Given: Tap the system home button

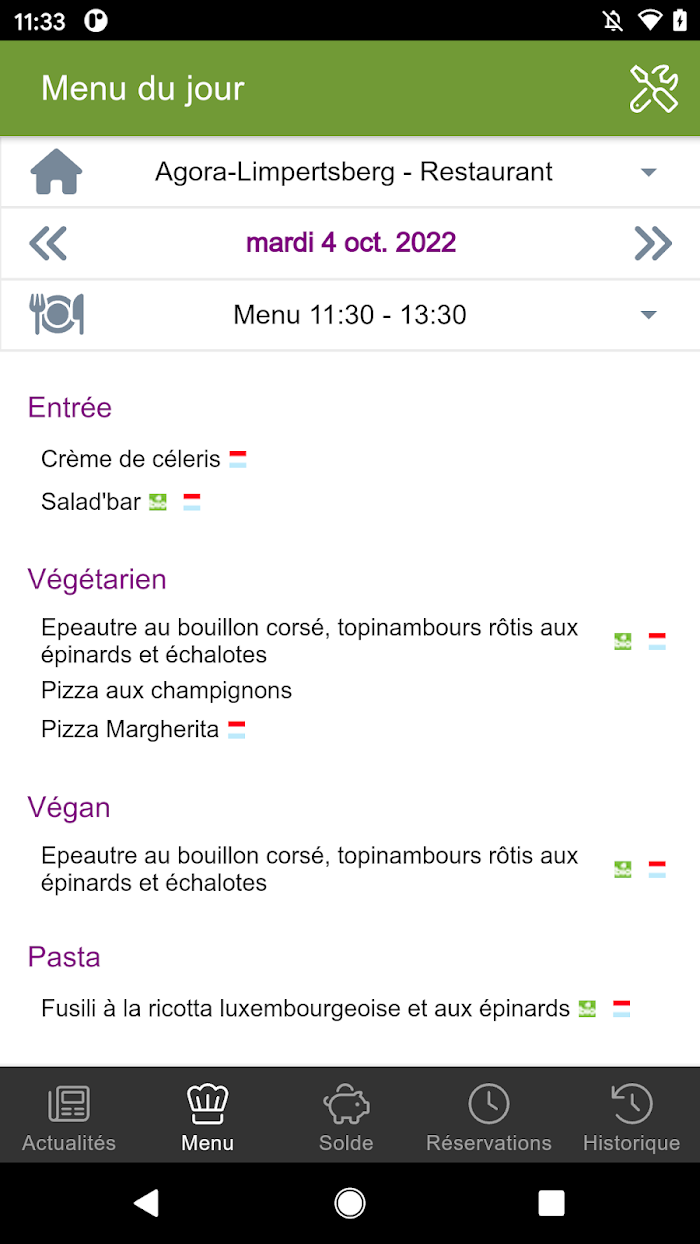Looking at the screenshot, I should (x=350, y=1203).
